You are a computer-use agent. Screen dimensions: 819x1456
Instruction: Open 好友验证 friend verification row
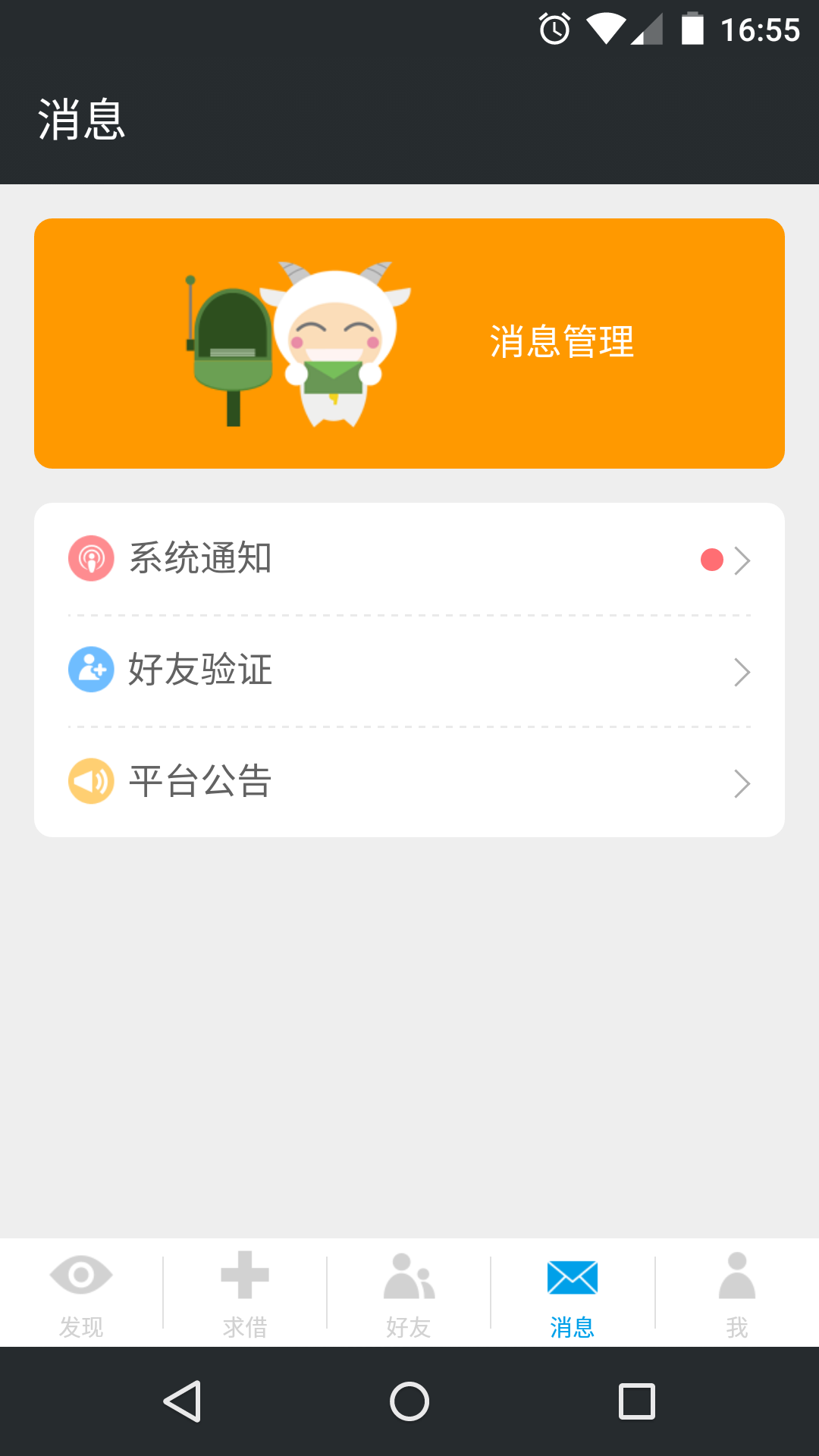(409, 671)
